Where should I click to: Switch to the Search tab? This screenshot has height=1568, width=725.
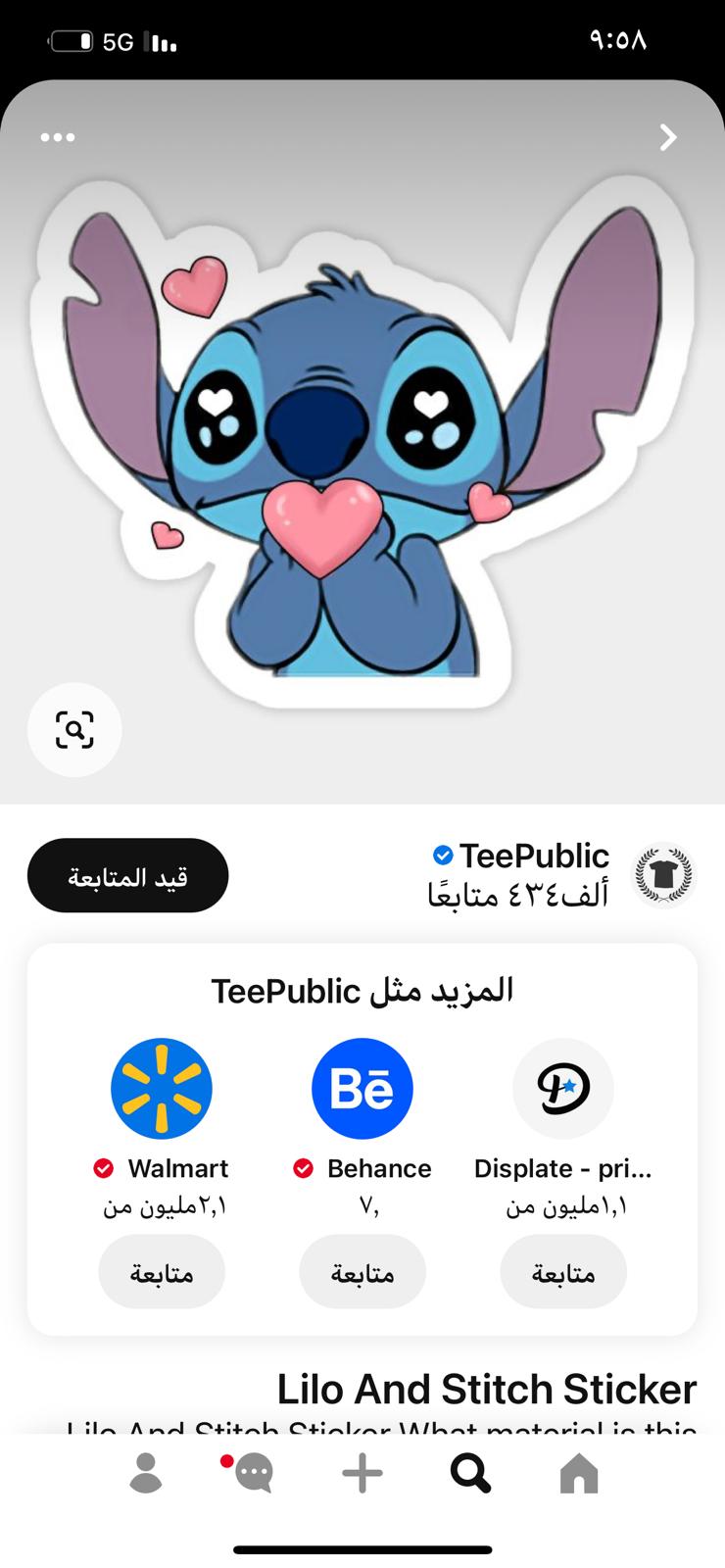[x=470, y=1473]
